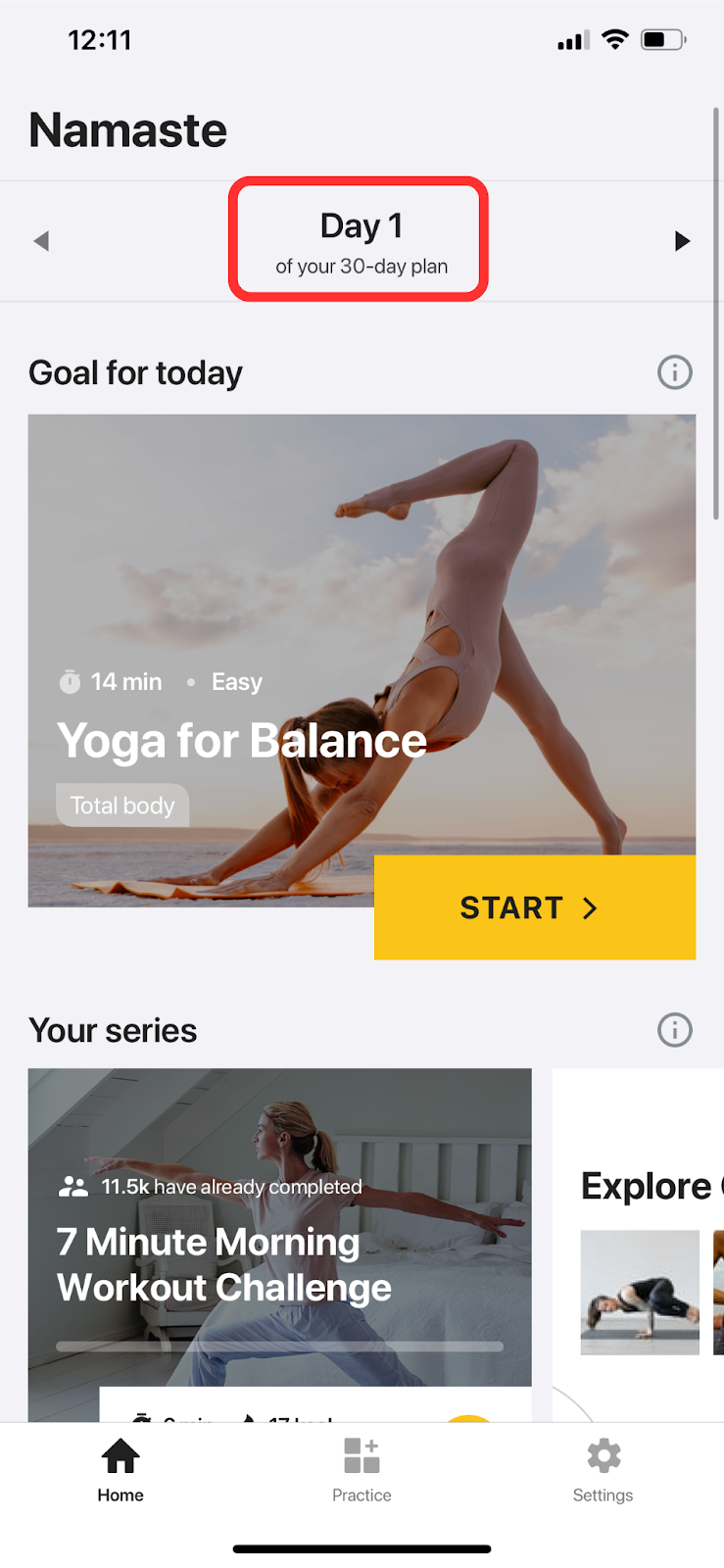Go to the previous day of the plan
The height and width of the screenshot is (1568, 724).
coord(41,241)
